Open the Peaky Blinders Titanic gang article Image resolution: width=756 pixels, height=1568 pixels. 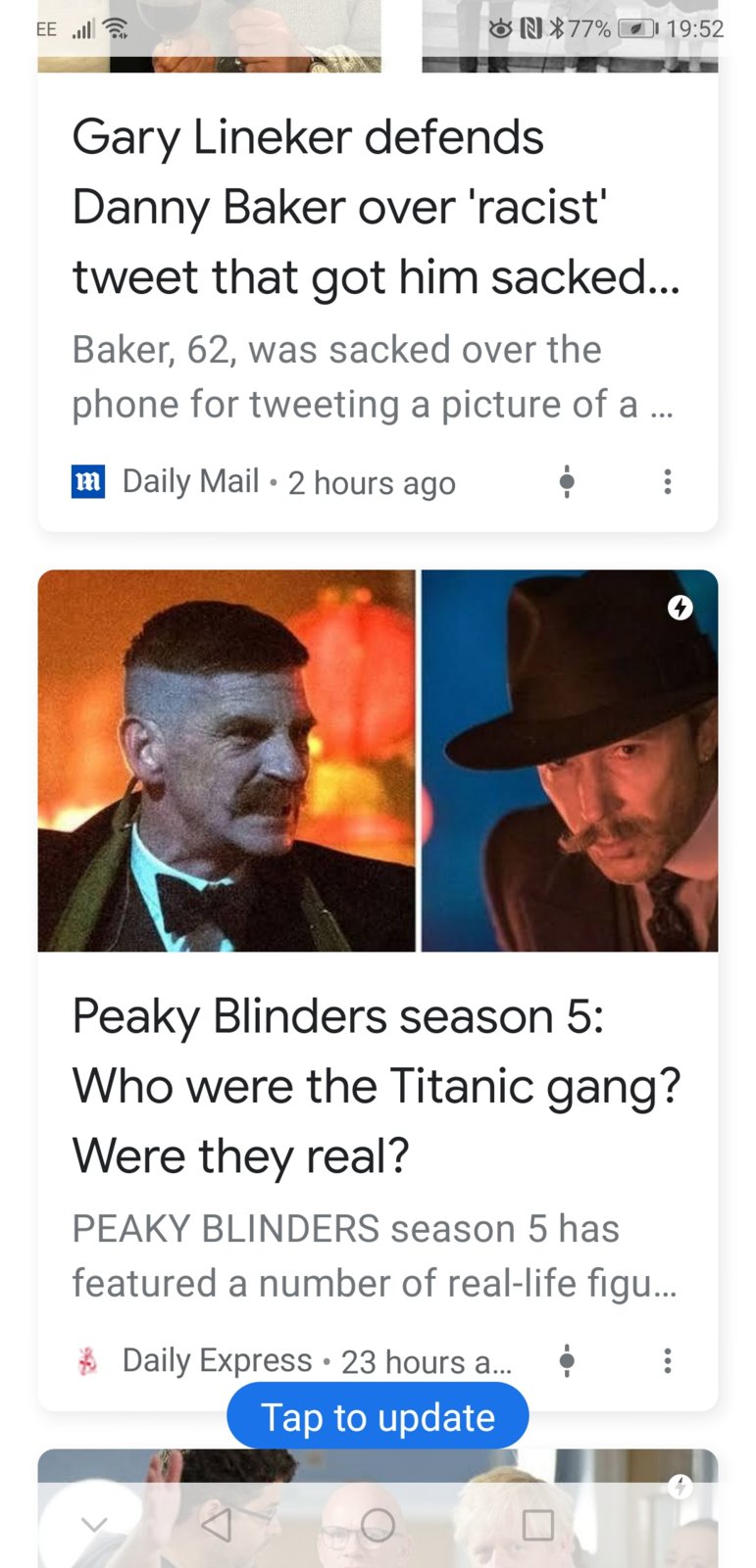click(376, 1086)
